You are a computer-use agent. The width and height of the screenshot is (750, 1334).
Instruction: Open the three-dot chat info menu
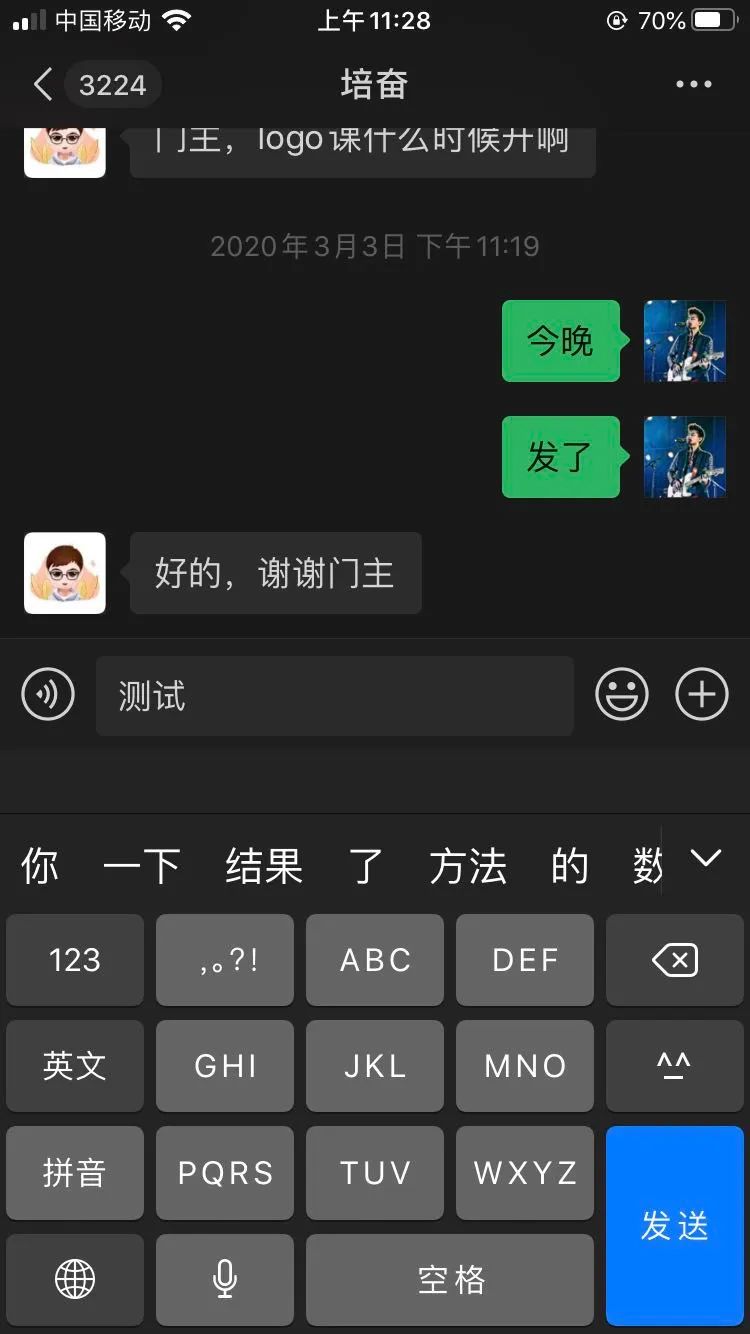pyautogui.click(x=693, y=85)
